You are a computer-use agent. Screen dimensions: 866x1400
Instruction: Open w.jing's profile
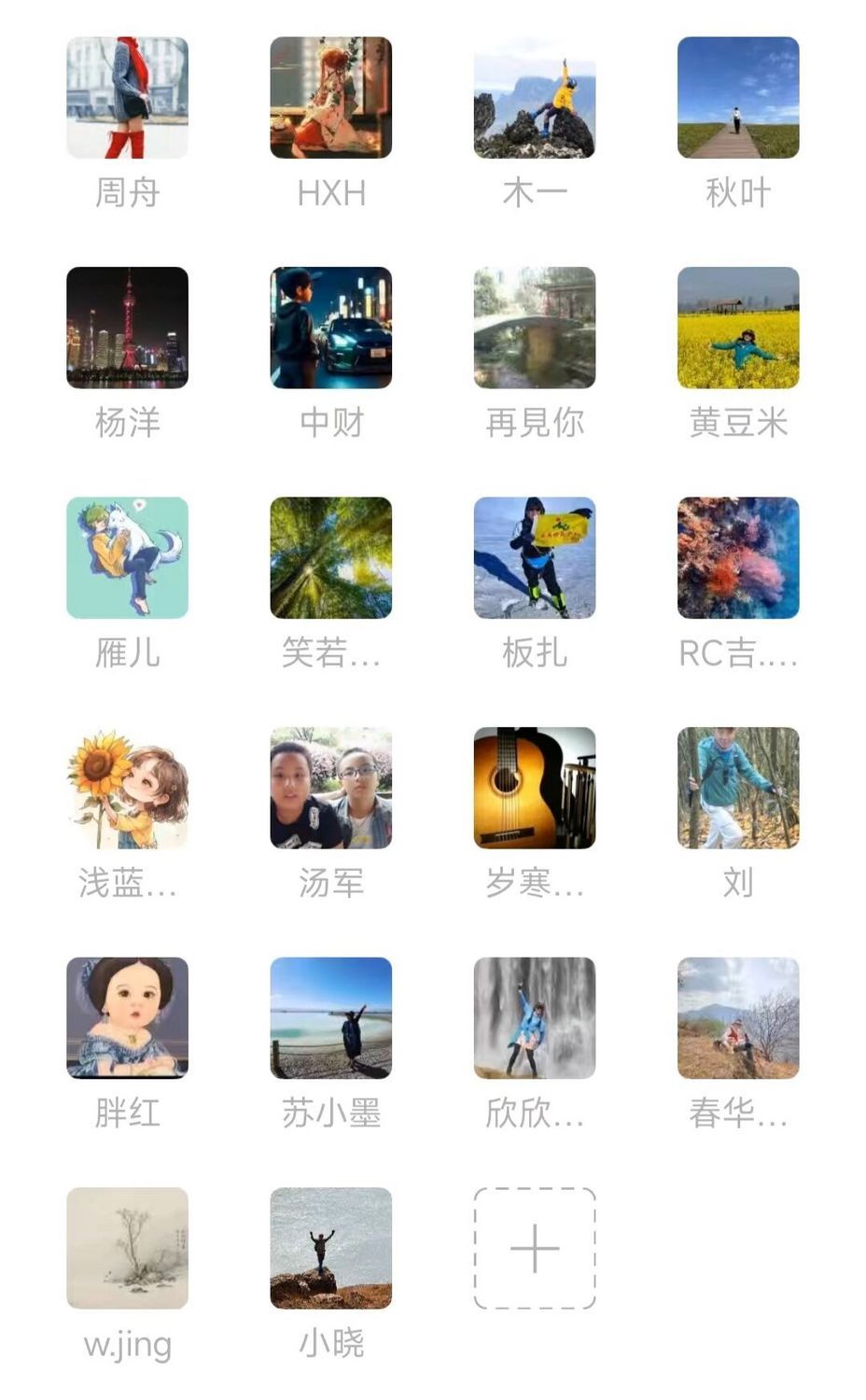pyautogui.click(x=128, y=1248)
